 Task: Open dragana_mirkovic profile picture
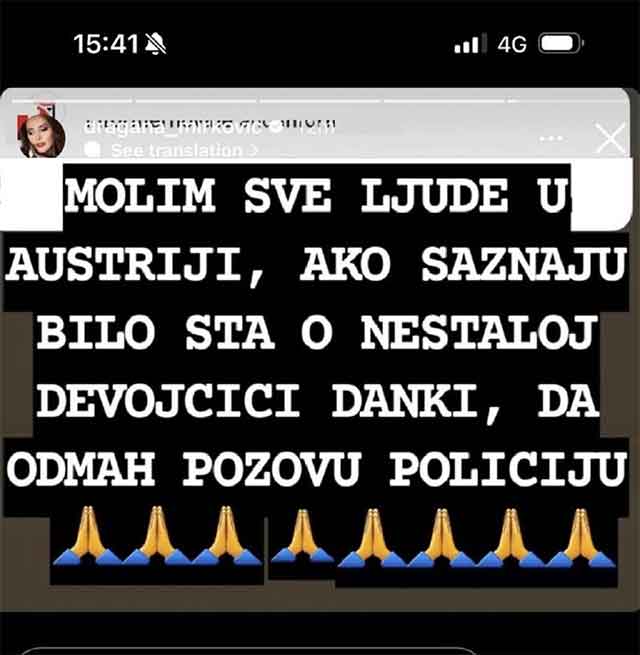42,133
